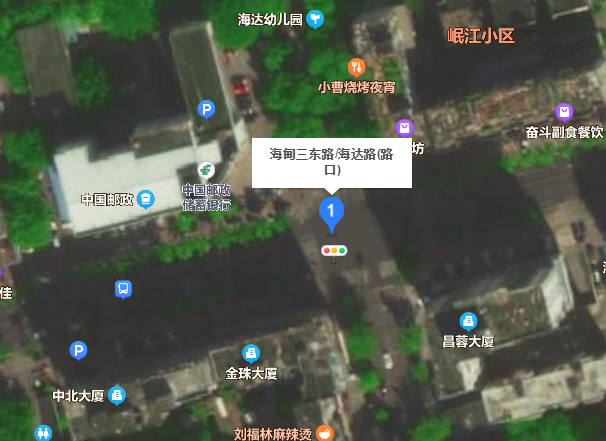Select the 奋斗副食餐饮 shop marker
This screenshot has width=606, height=441.
coord(564,112)
